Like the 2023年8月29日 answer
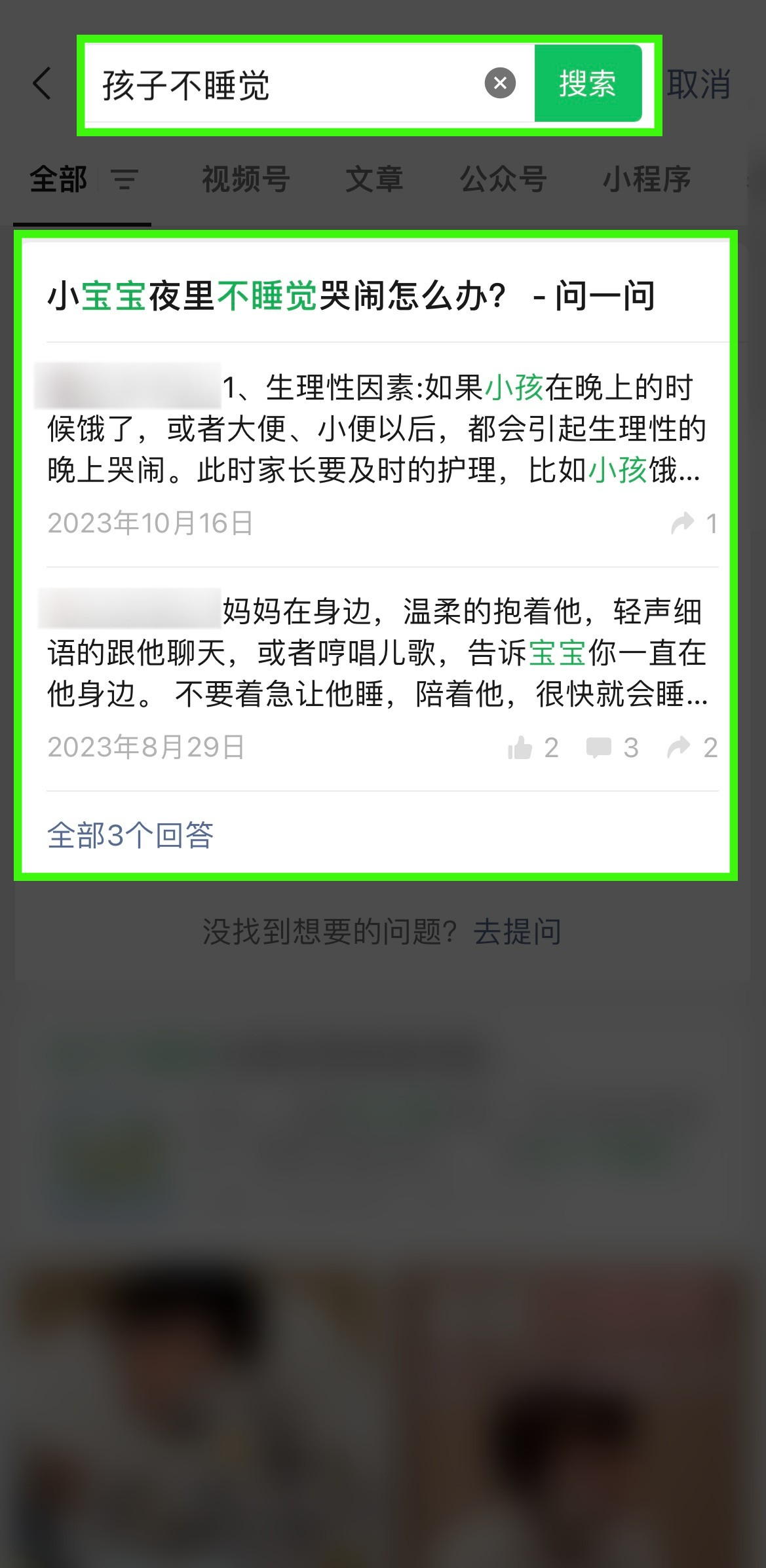The width and height of the screenshot is (766, 1568). [533, 747]
